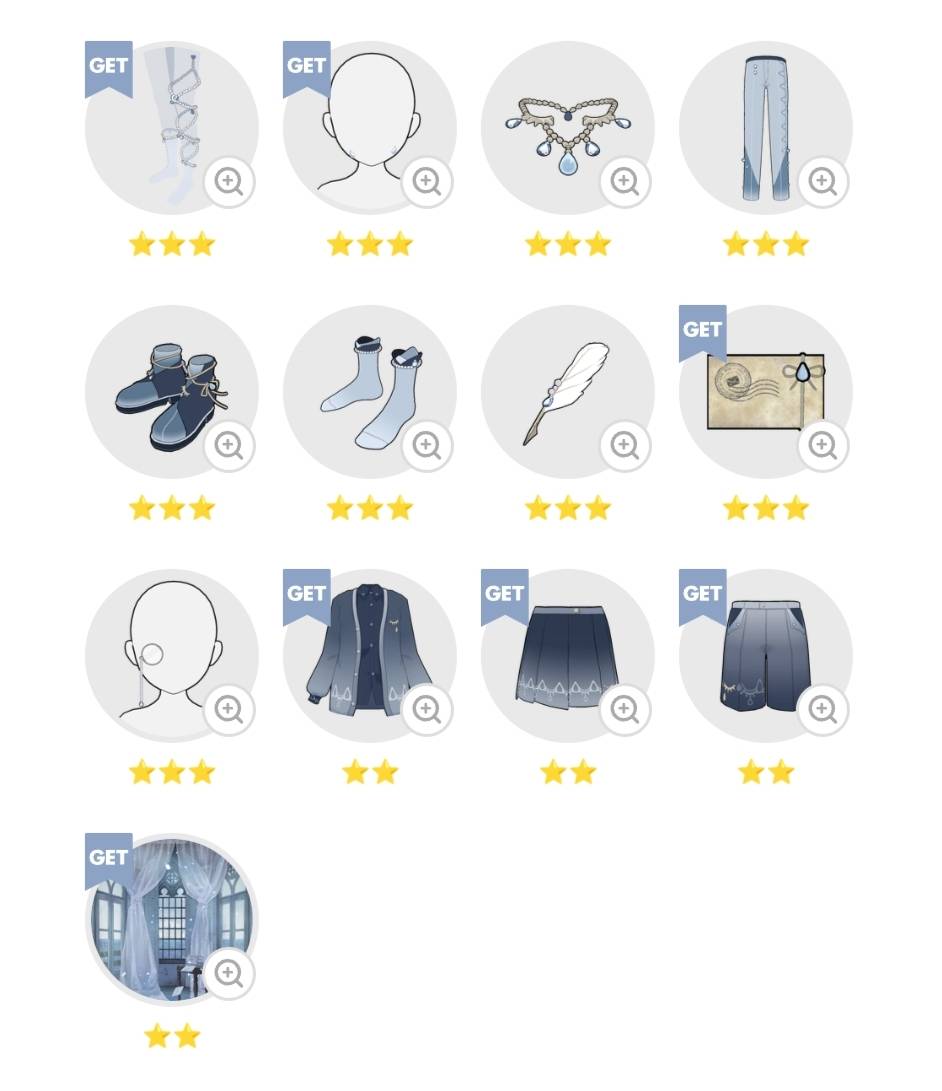Image resolution: width=942 pixels, height=1091 pixels.
Task: Zoom in on the frilled socks
Action: pos(427,445)
